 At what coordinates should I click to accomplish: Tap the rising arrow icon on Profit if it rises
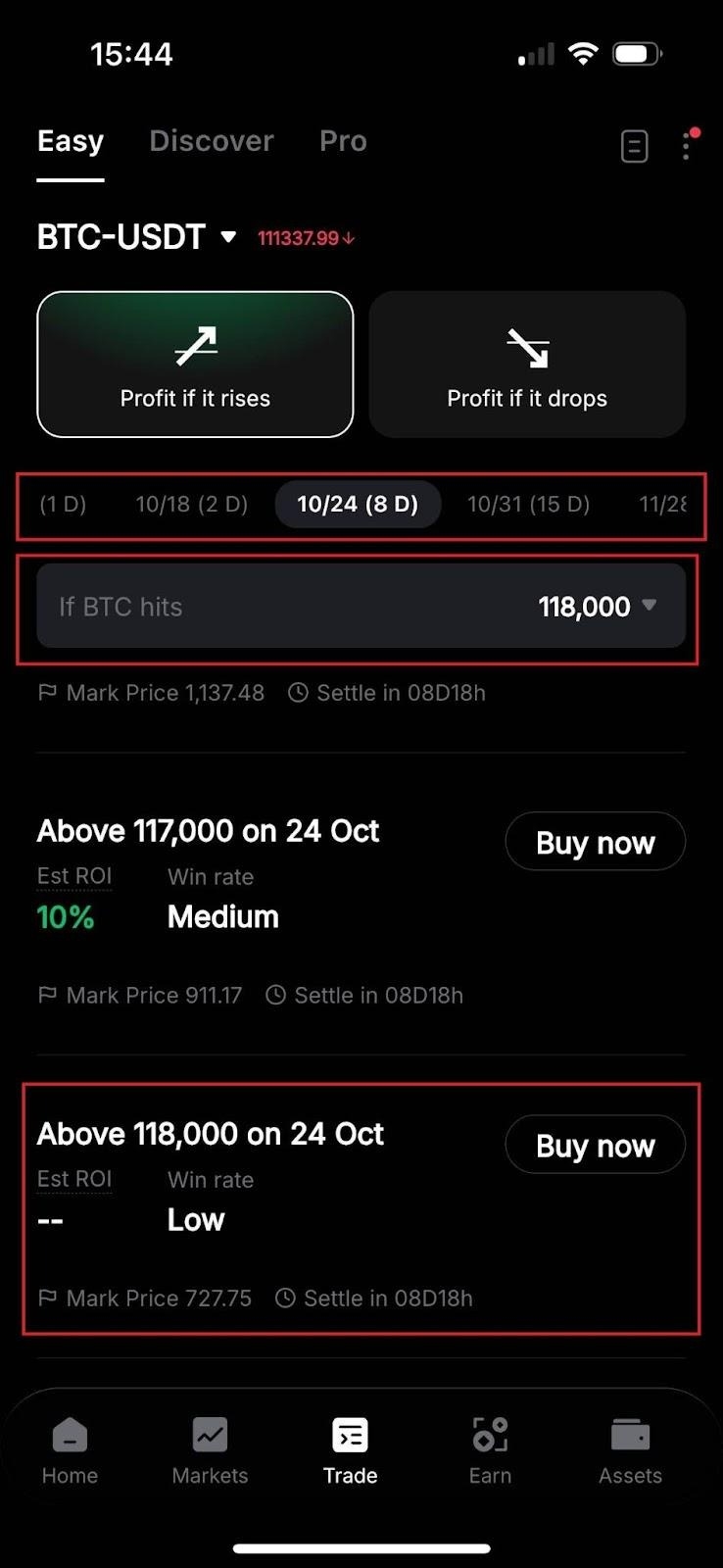(x=194, y=345)
